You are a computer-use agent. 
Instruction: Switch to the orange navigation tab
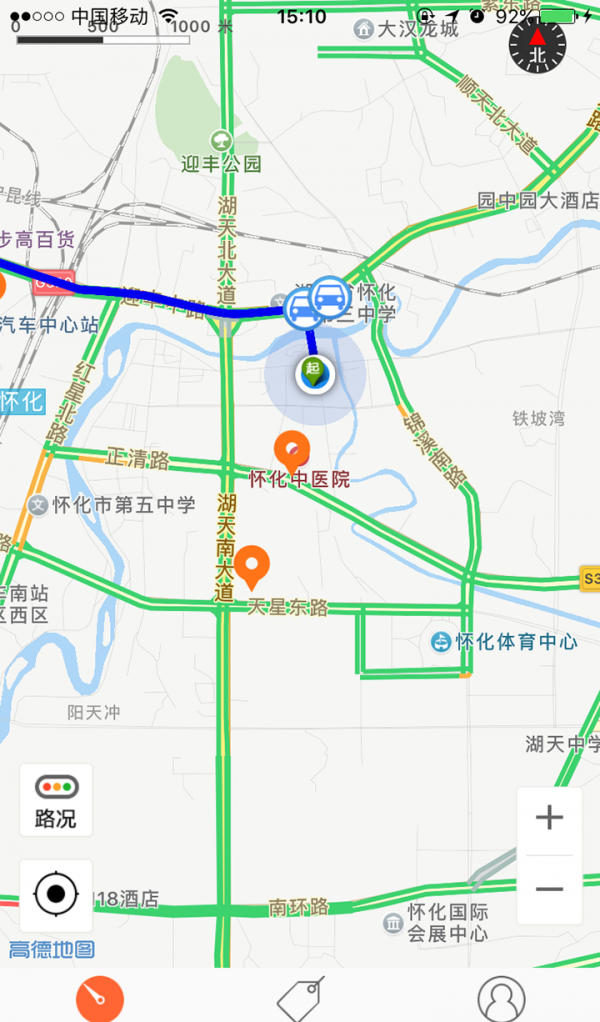100,997
